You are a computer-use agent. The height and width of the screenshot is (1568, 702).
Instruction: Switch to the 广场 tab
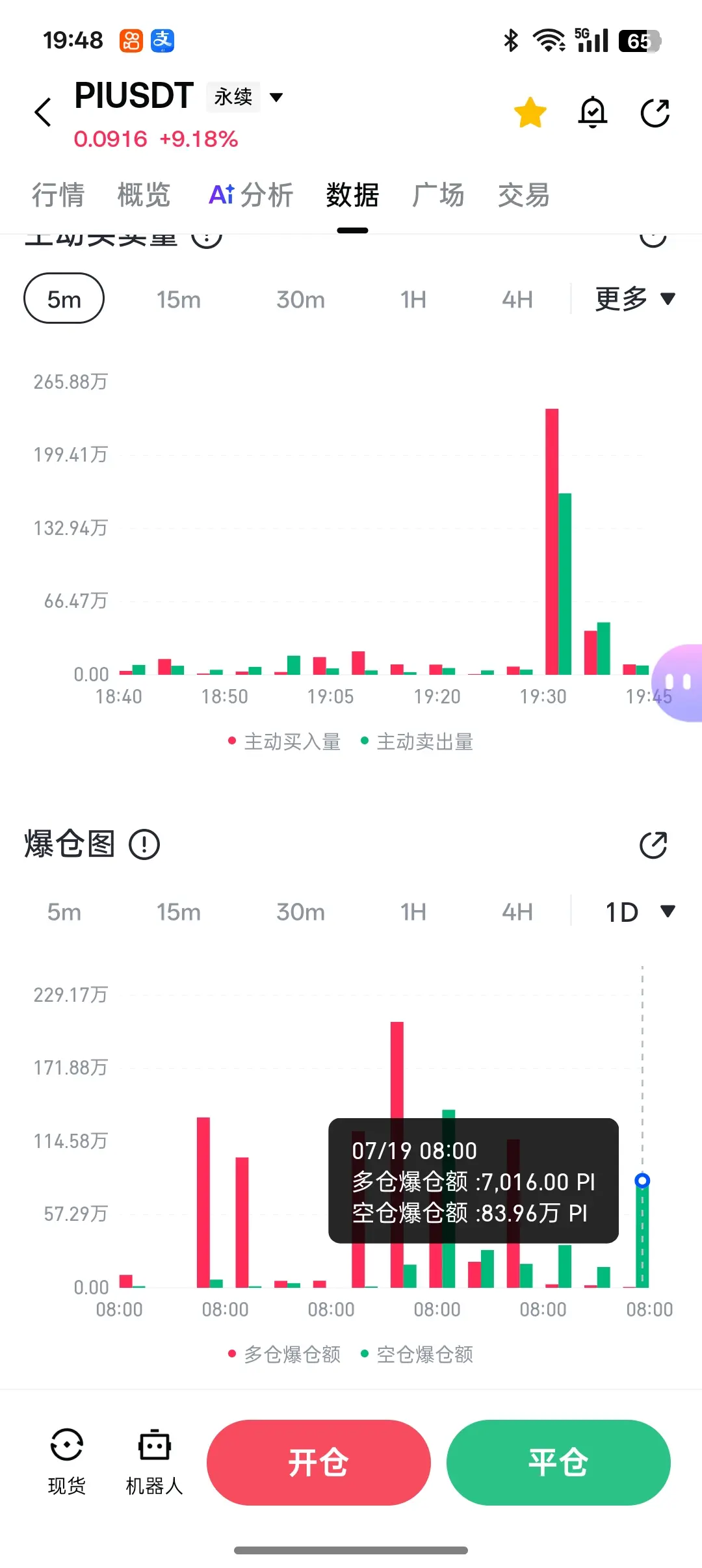pos(438,194)
